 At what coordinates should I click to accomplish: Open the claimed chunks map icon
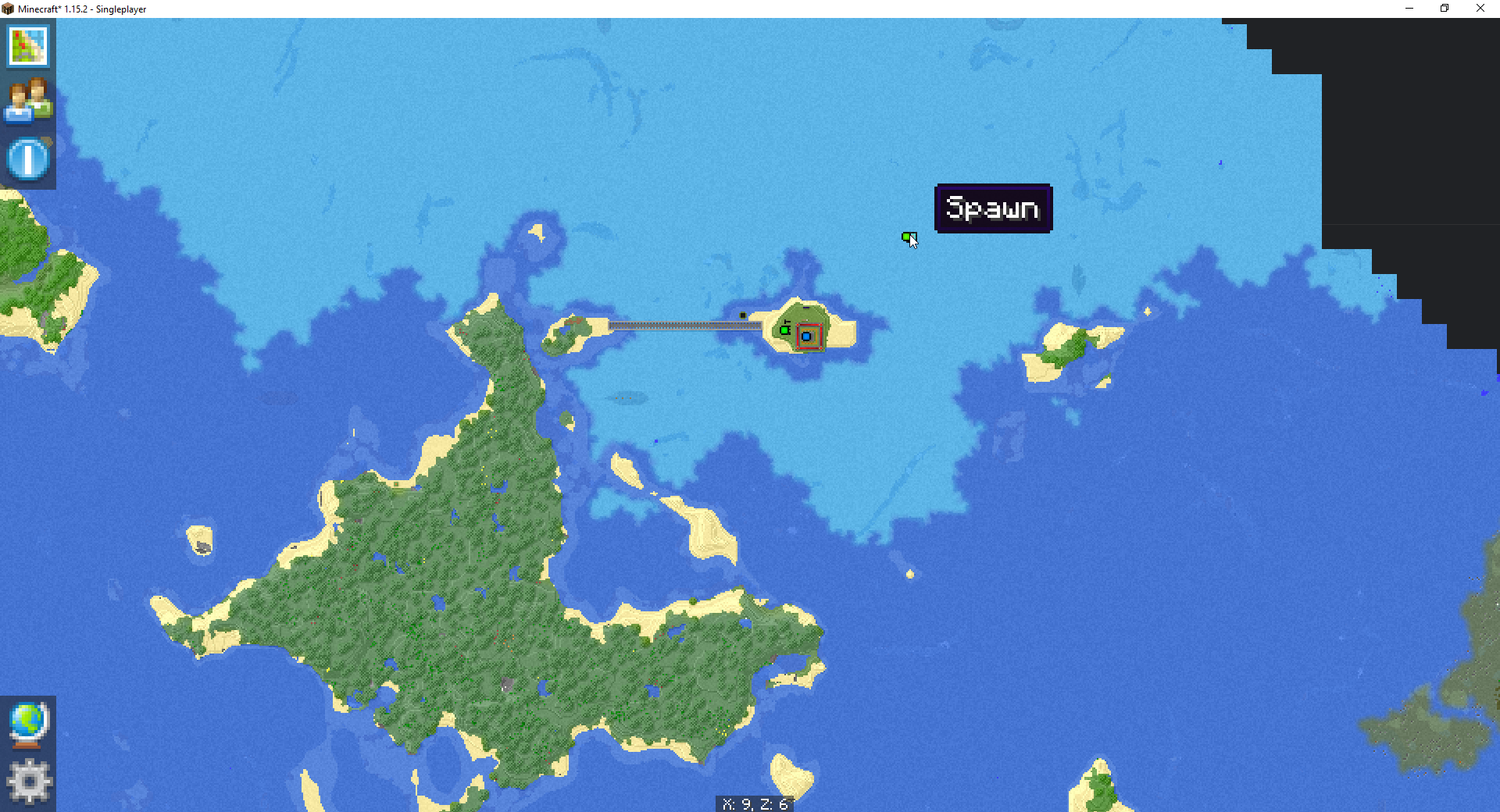(28, 46)
